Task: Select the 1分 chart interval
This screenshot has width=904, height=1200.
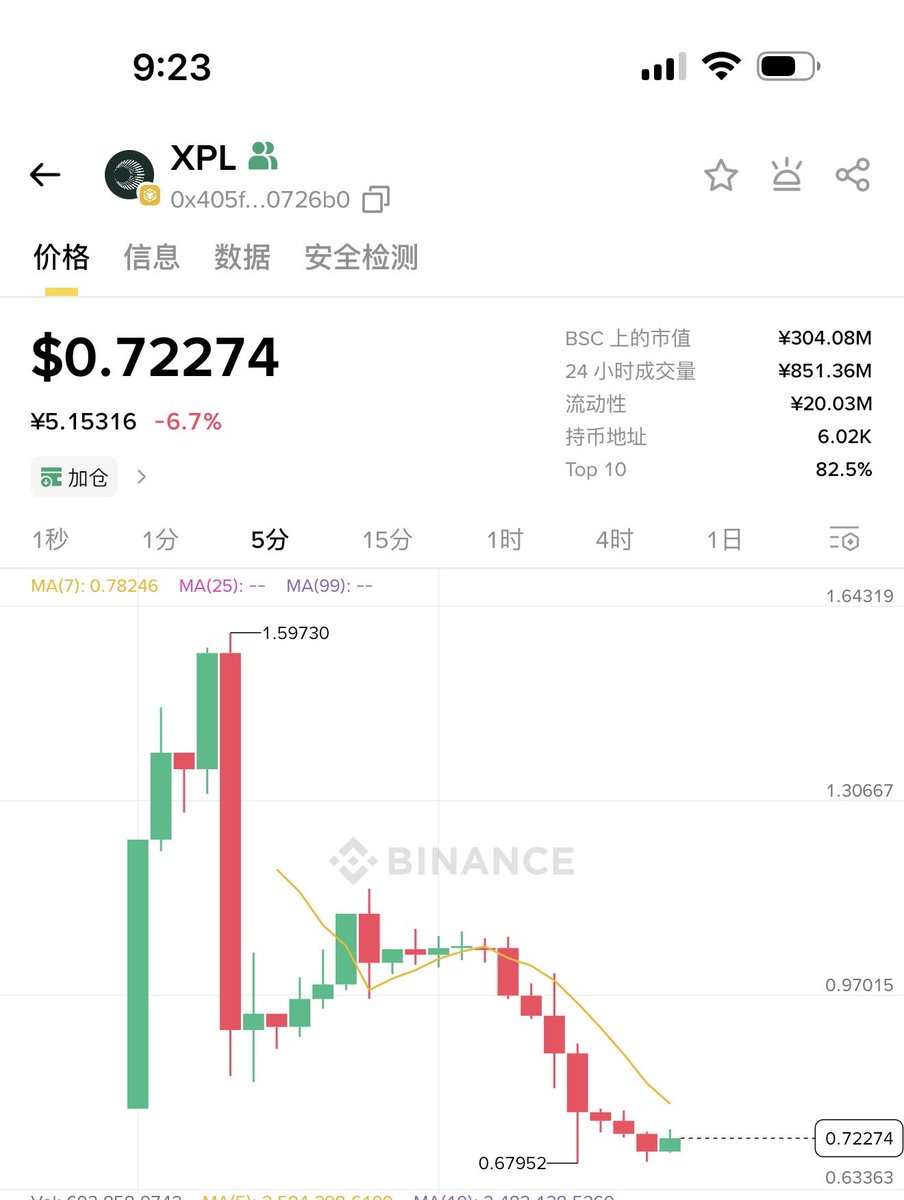Action: [x=160, y=540]
